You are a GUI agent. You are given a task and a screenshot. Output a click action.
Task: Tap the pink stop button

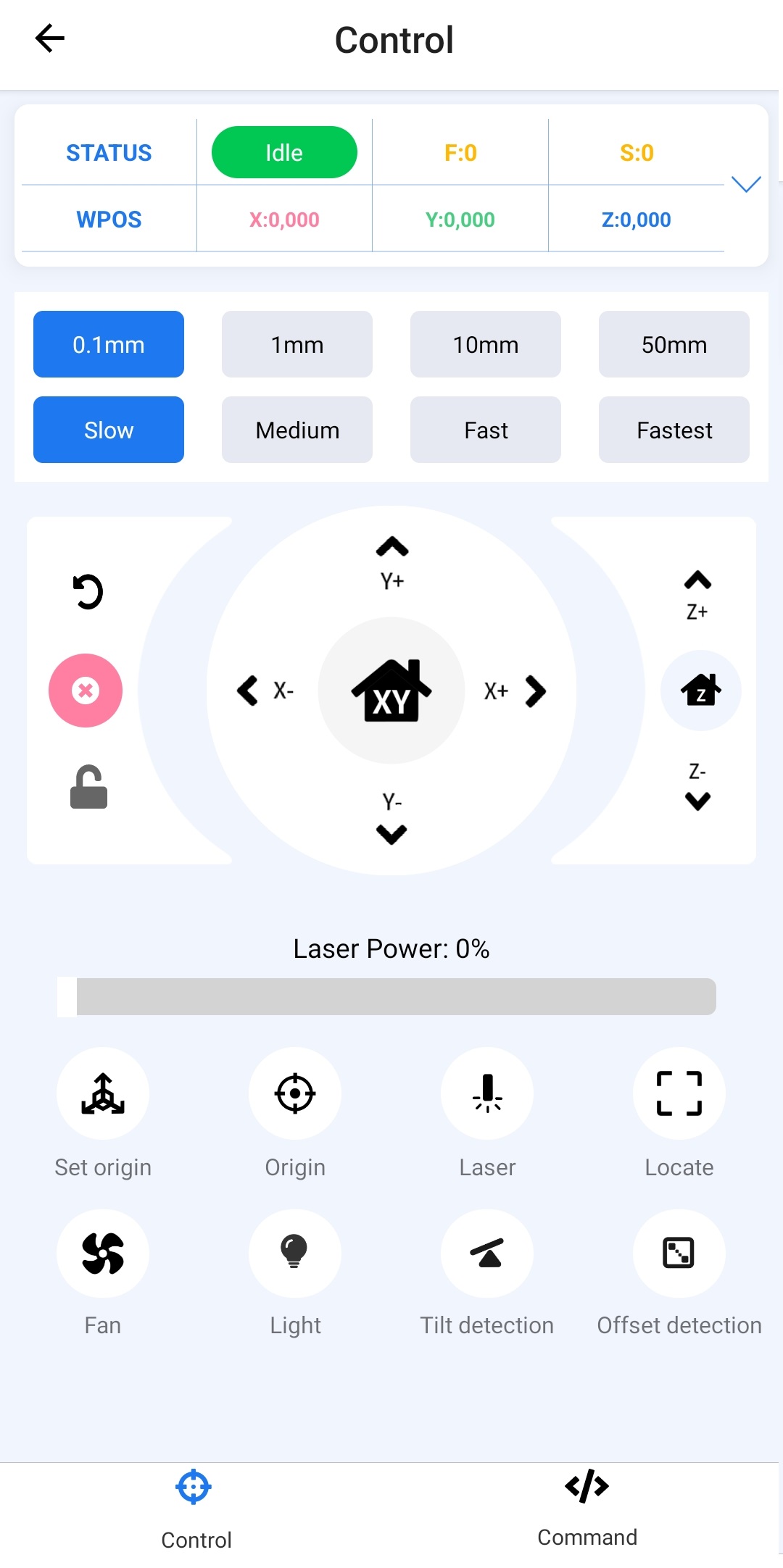86,691
